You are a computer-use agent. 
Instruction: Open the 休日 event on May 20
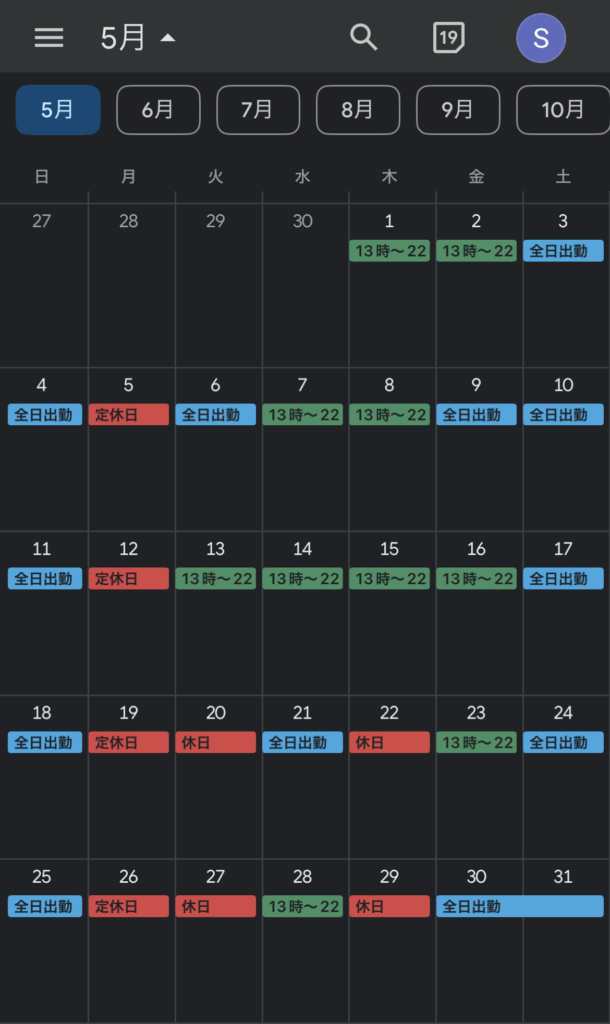tap(215, 743)
